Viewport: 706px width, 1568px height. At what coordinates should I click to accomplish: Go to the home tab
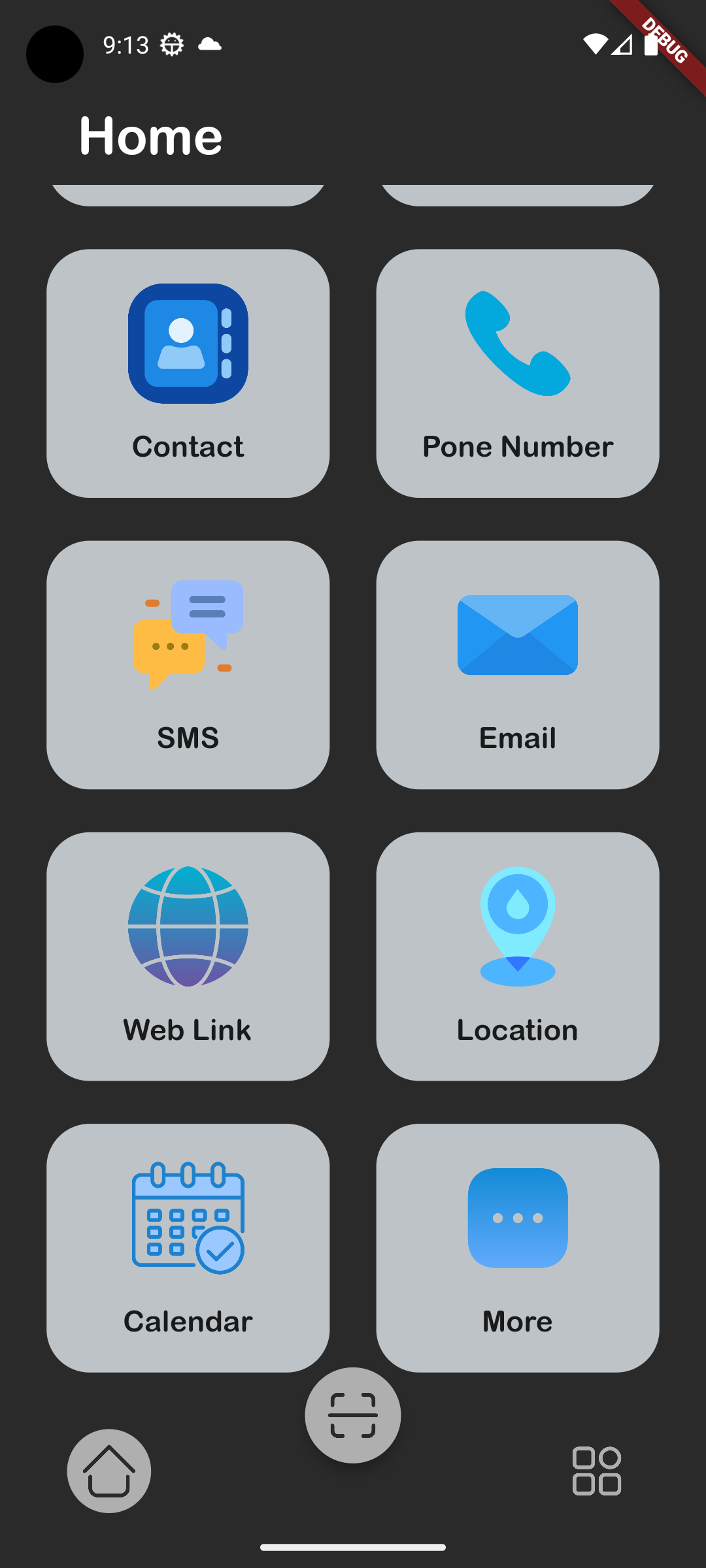109,1471
